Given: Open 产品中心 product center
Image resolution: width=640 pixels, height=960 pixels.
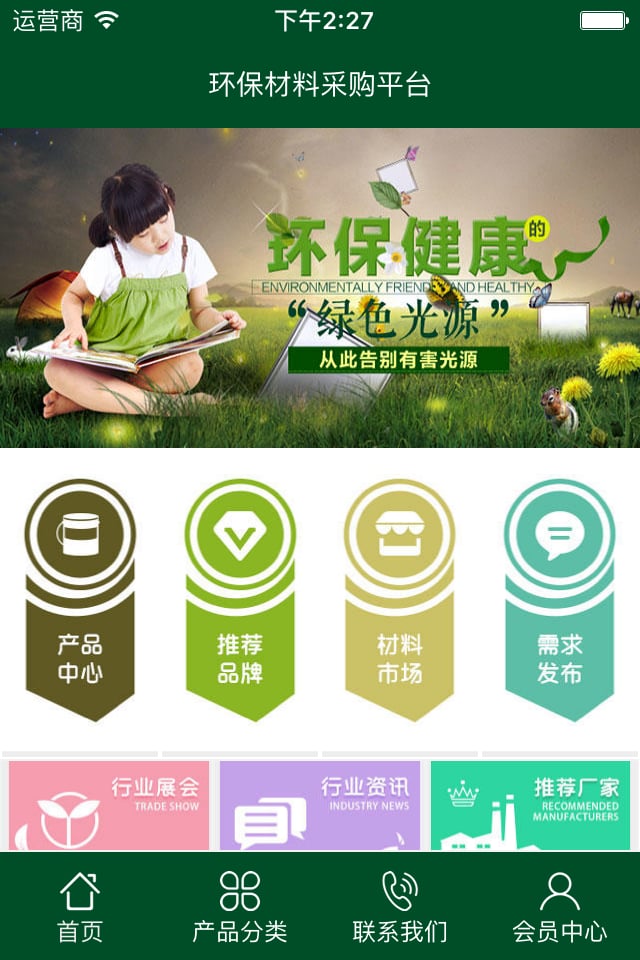Looking at the screenshot, I should point(80,600).
